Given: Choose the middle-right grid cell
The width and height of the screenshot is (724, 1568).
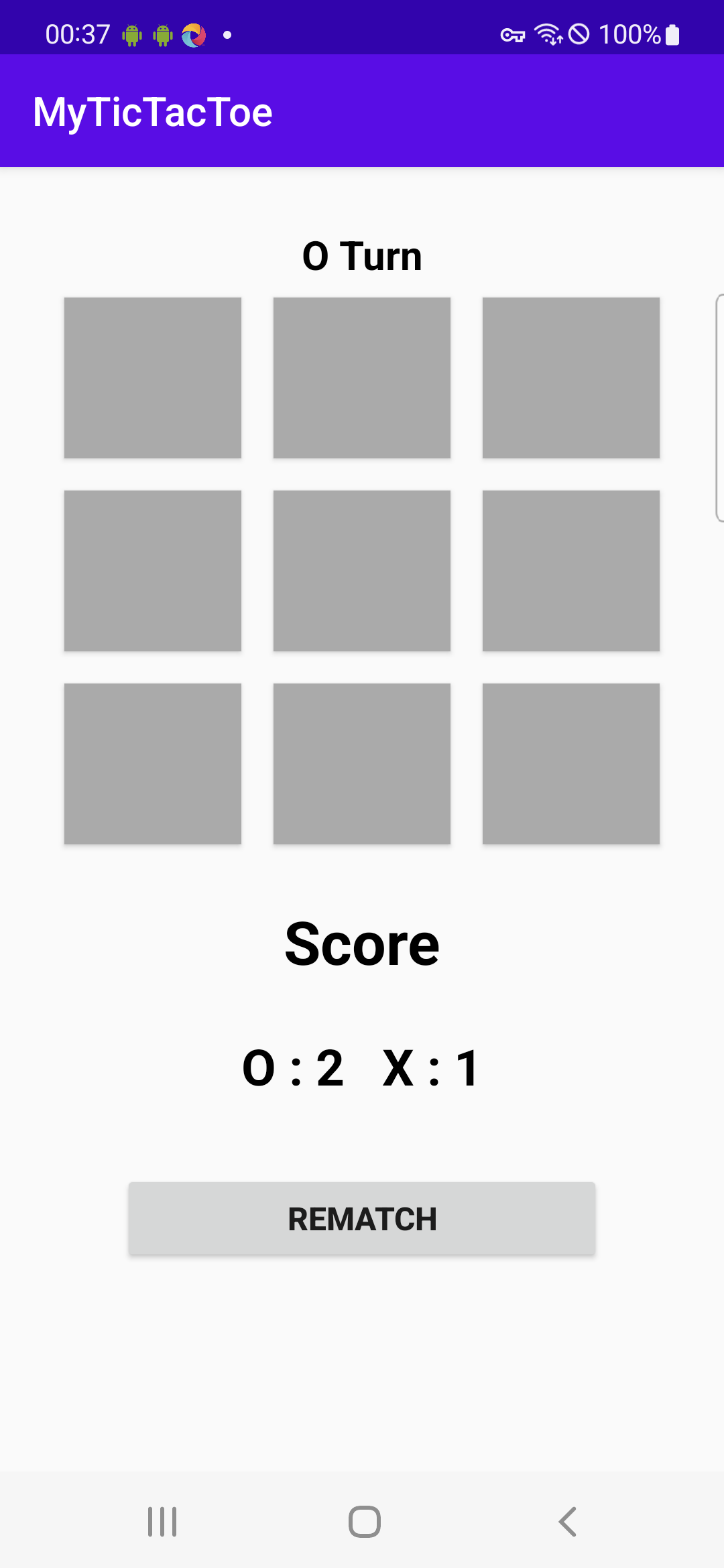Looking at the screenshot, I should tap(571, 571).
